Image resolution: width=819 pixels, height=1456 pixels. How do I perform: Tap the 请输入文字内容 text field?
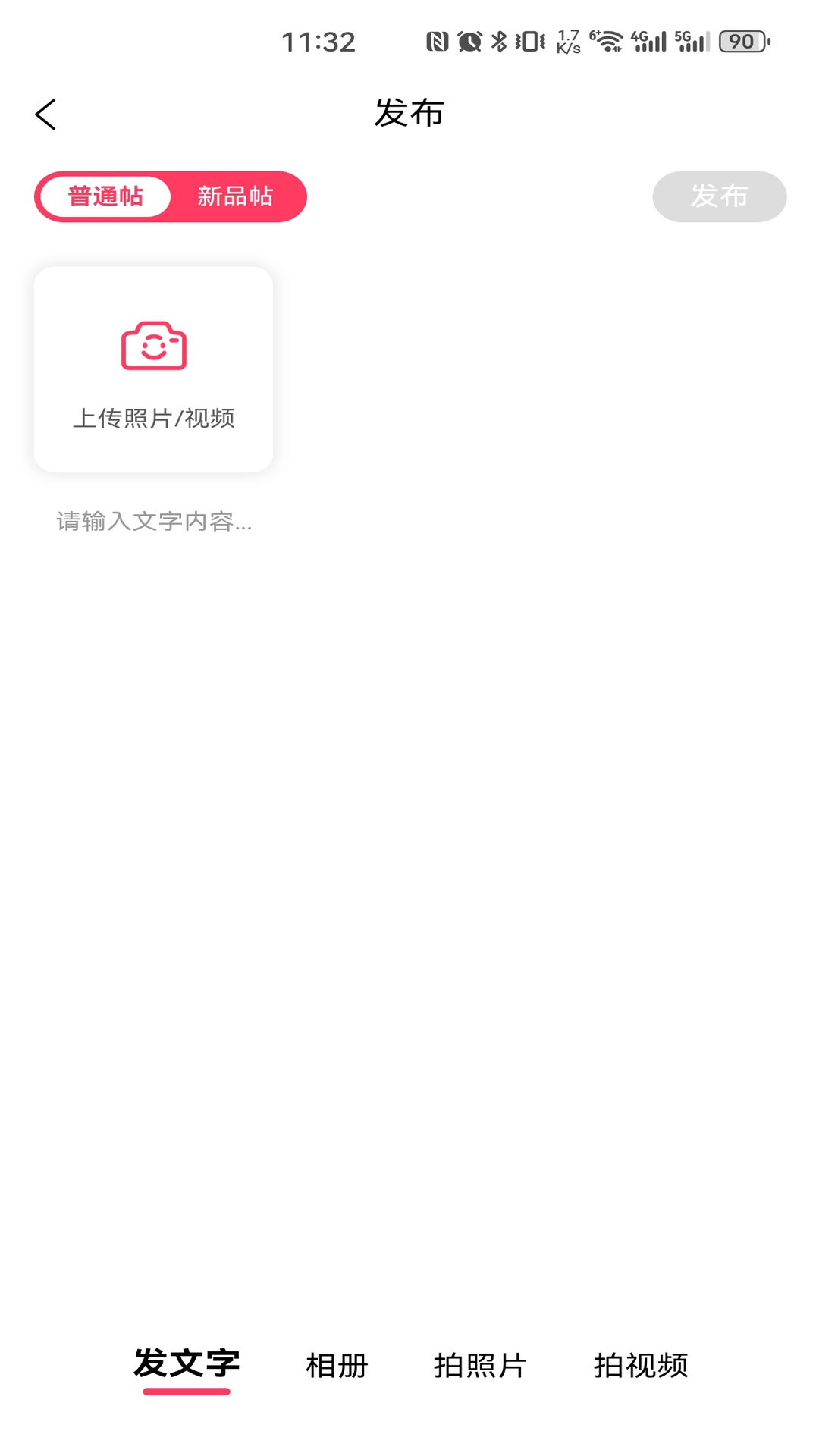155,522
